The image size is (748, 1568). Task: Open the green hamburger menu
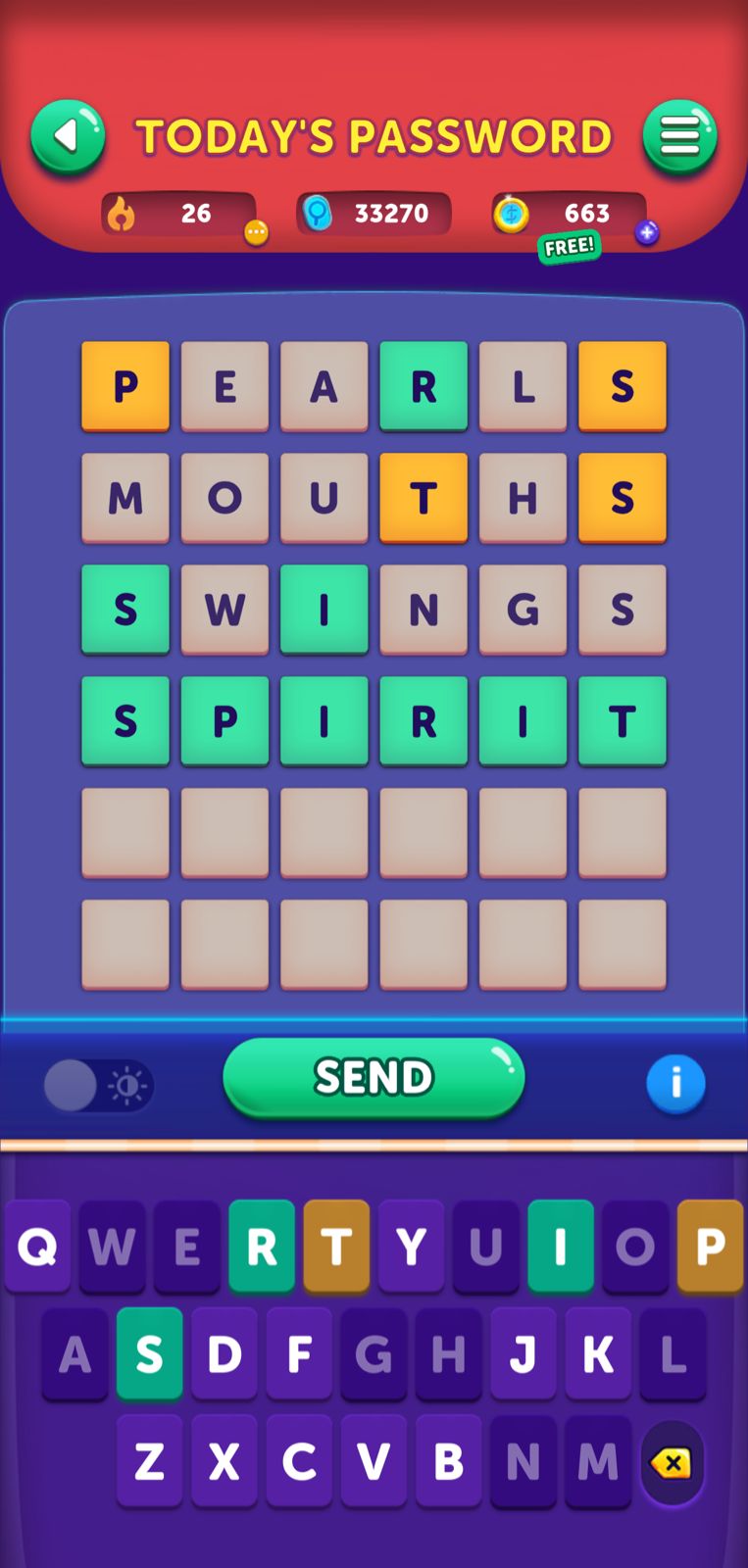[x=679, y=136]
